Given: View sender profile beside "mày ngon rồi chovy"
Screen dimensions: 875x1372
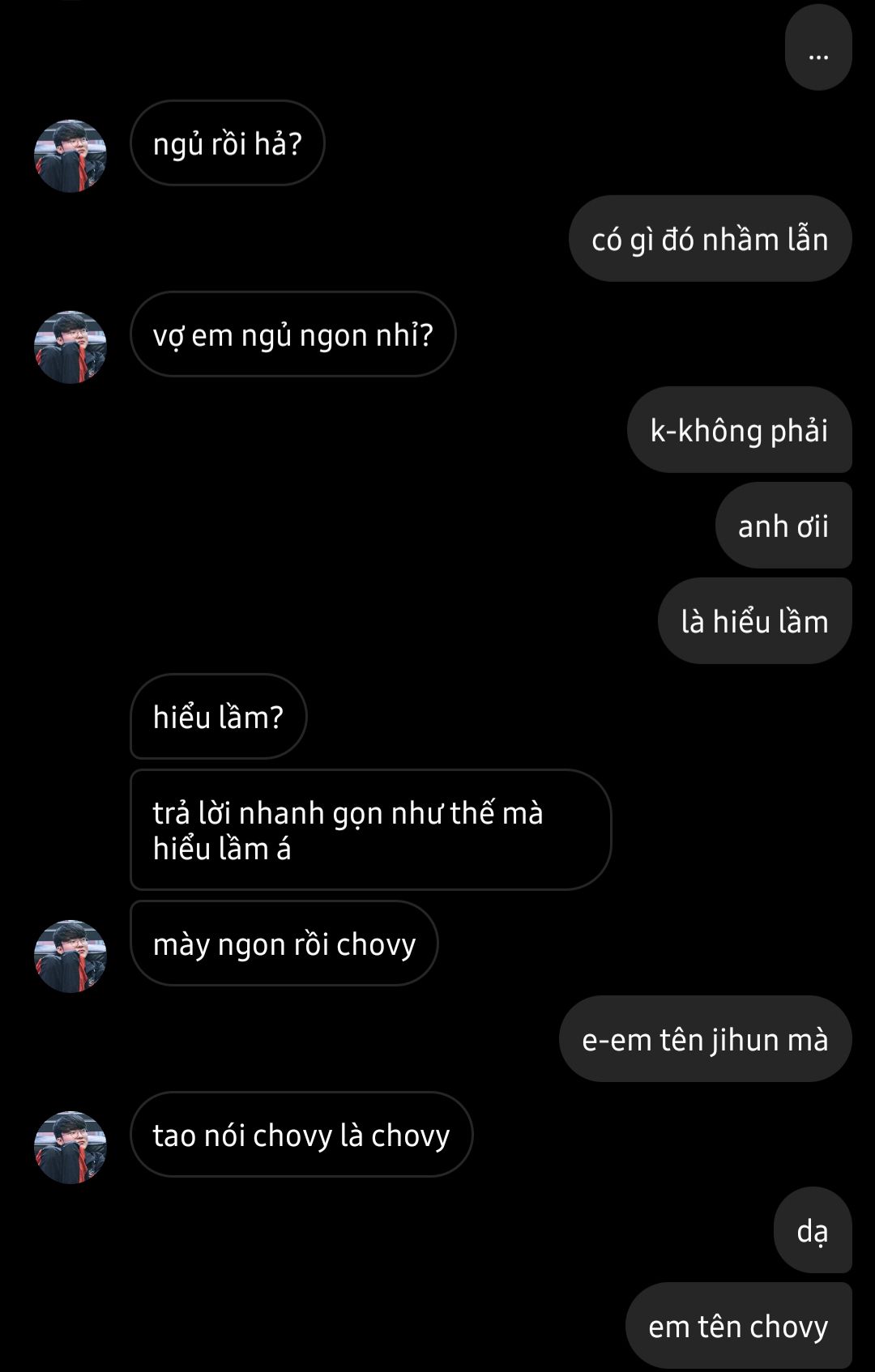Looking at the screenshot, I should (x=70, y=957).
